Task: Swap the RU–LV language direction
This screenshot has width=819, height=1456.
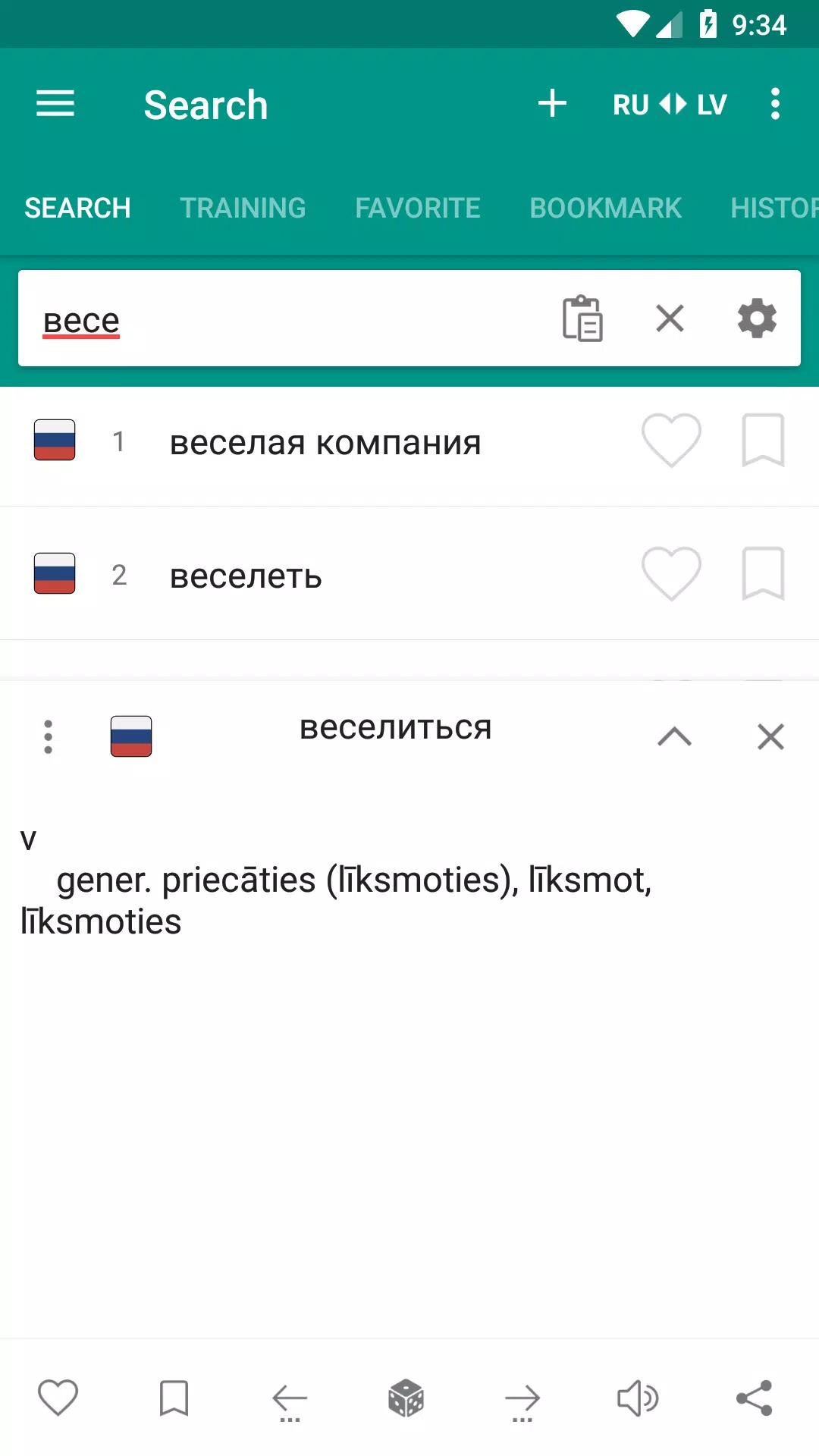Action: click(x=670, y=105)
